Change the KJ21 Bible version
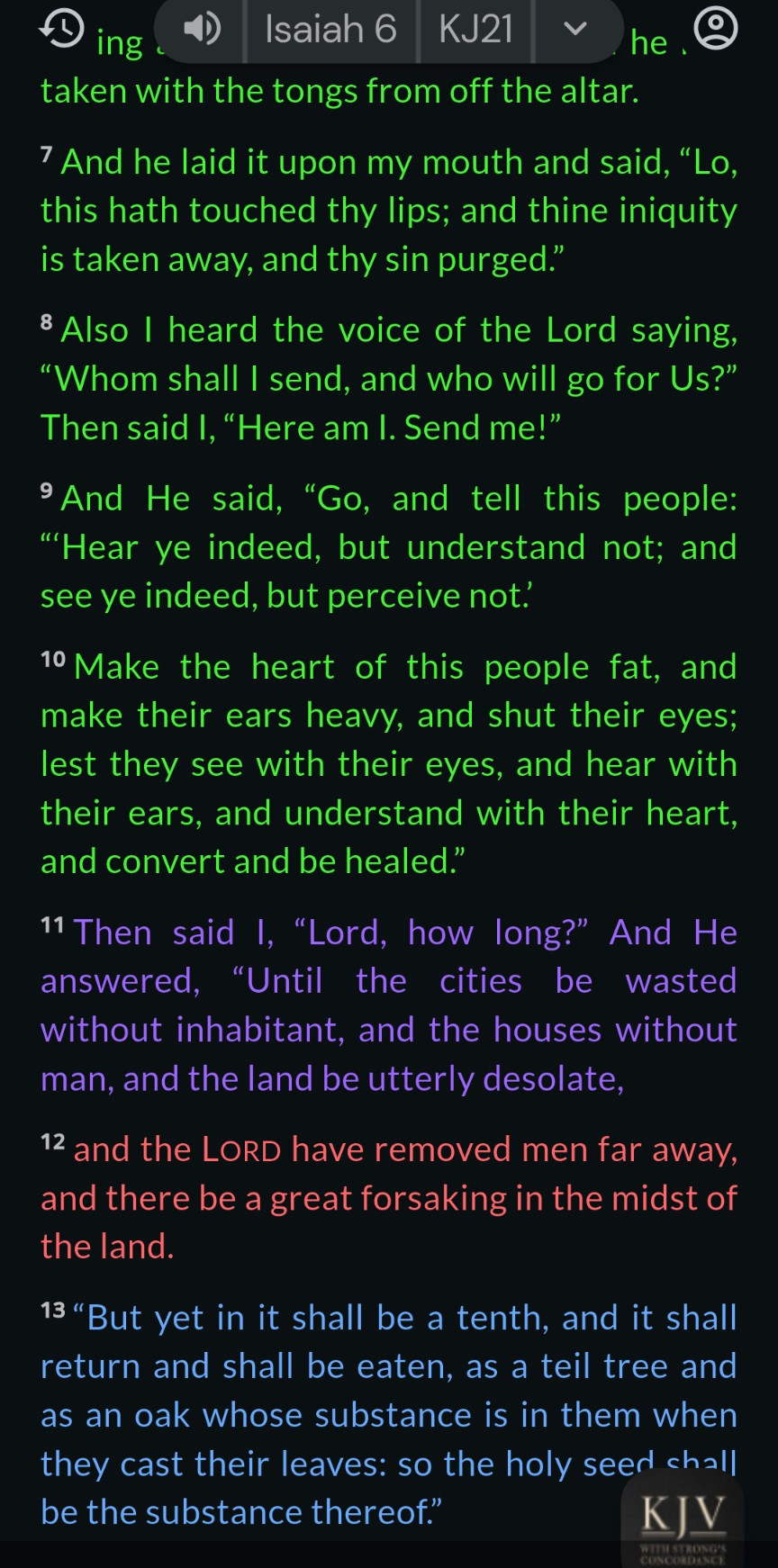The image size is (778, 1568). point(475,30)
